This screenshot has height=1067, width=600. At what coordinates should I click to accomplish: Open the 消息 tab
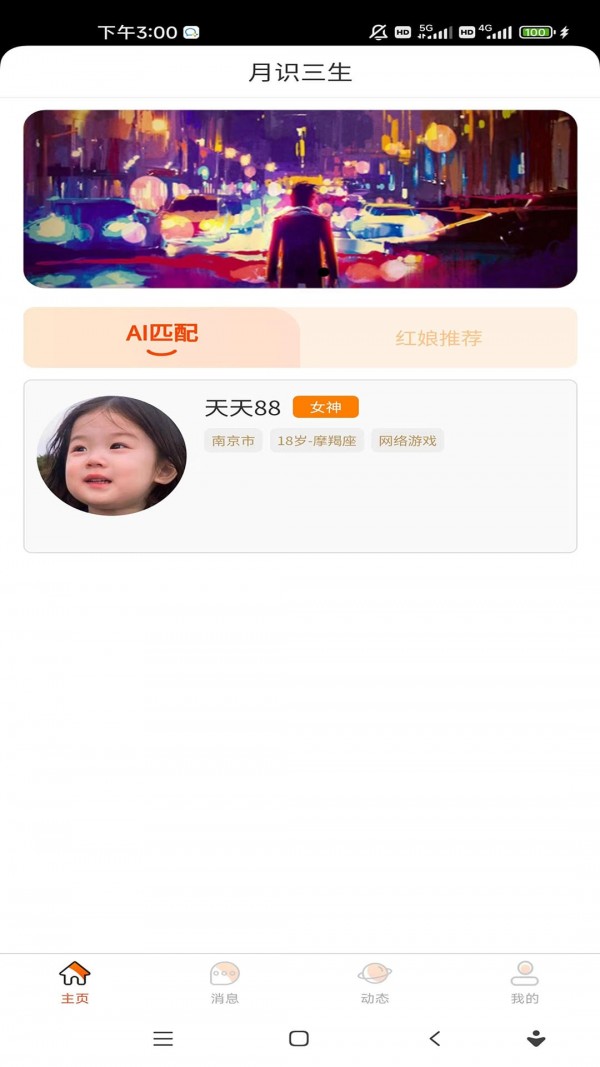coord(225,982)
